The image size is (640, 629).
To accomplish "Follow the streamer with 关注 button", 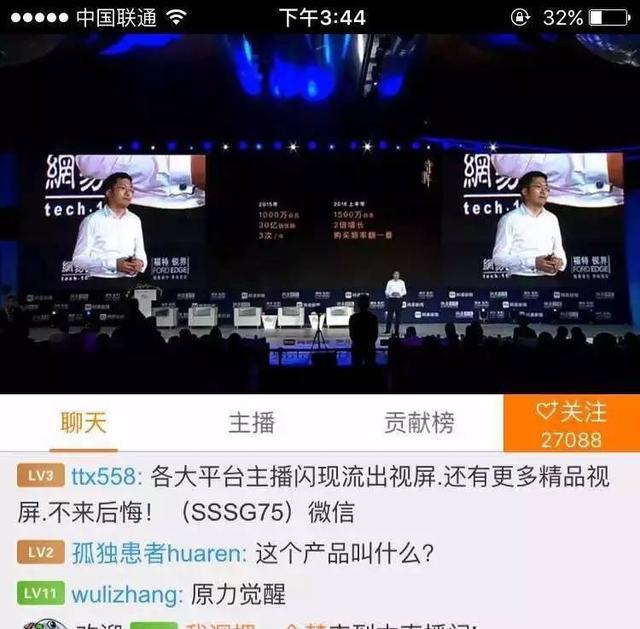I will (x=571, y=423).
